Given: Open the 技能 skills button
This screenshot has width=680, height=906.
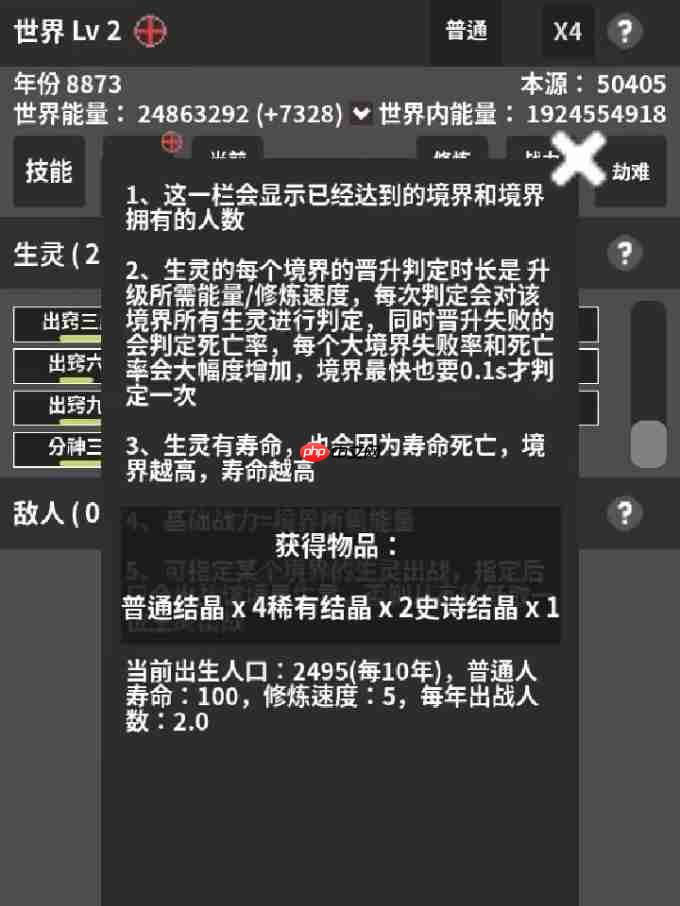Looking at the screenshot, I should (x=49, y=171).
